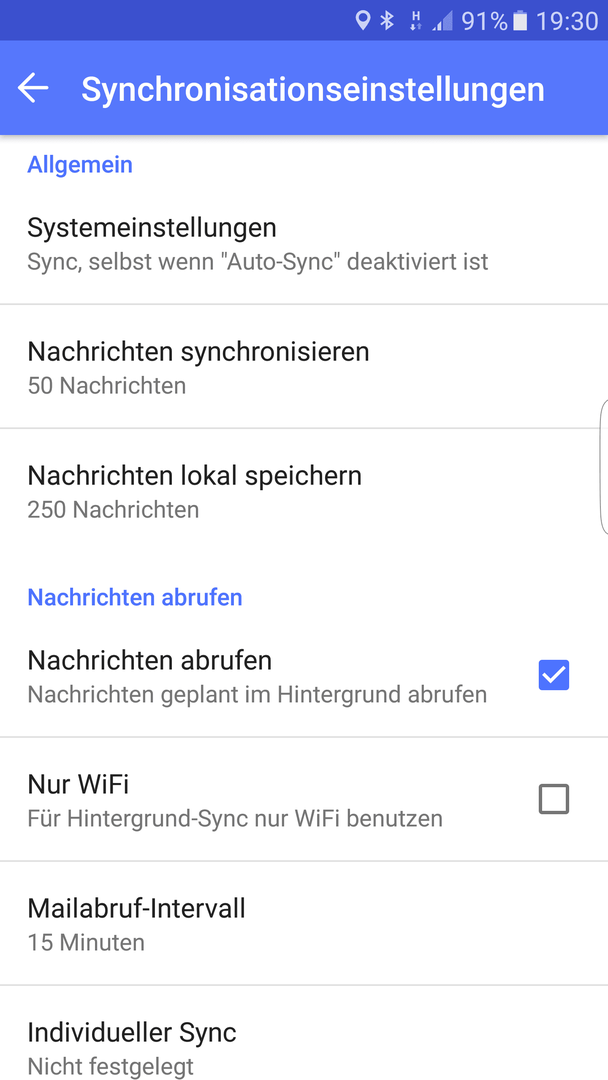Change the Mailabruf-Intervall setting
The height and width of the screenshot is (1080, 608).
[304, 923]
